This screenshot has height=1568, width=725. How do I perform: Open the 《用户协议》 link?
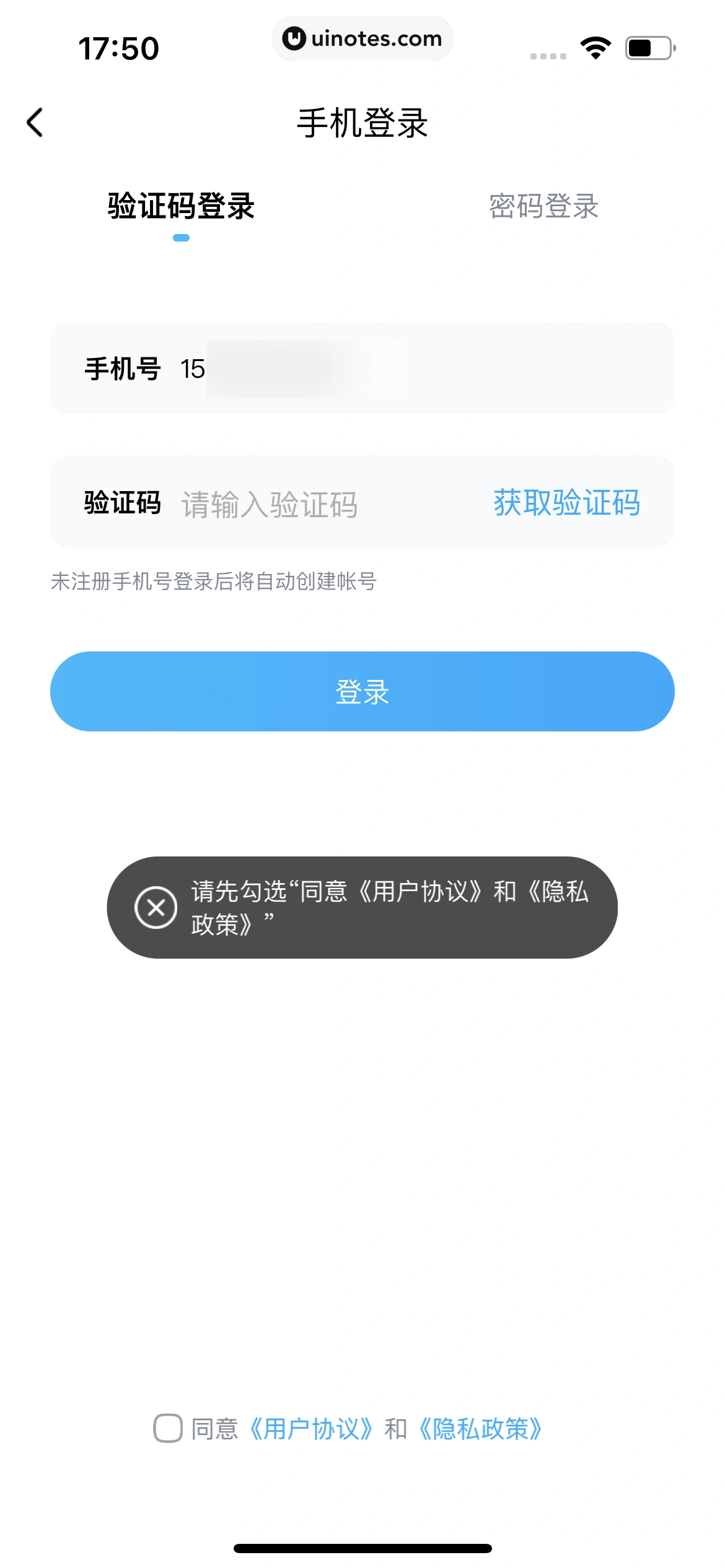(311, 1429)
